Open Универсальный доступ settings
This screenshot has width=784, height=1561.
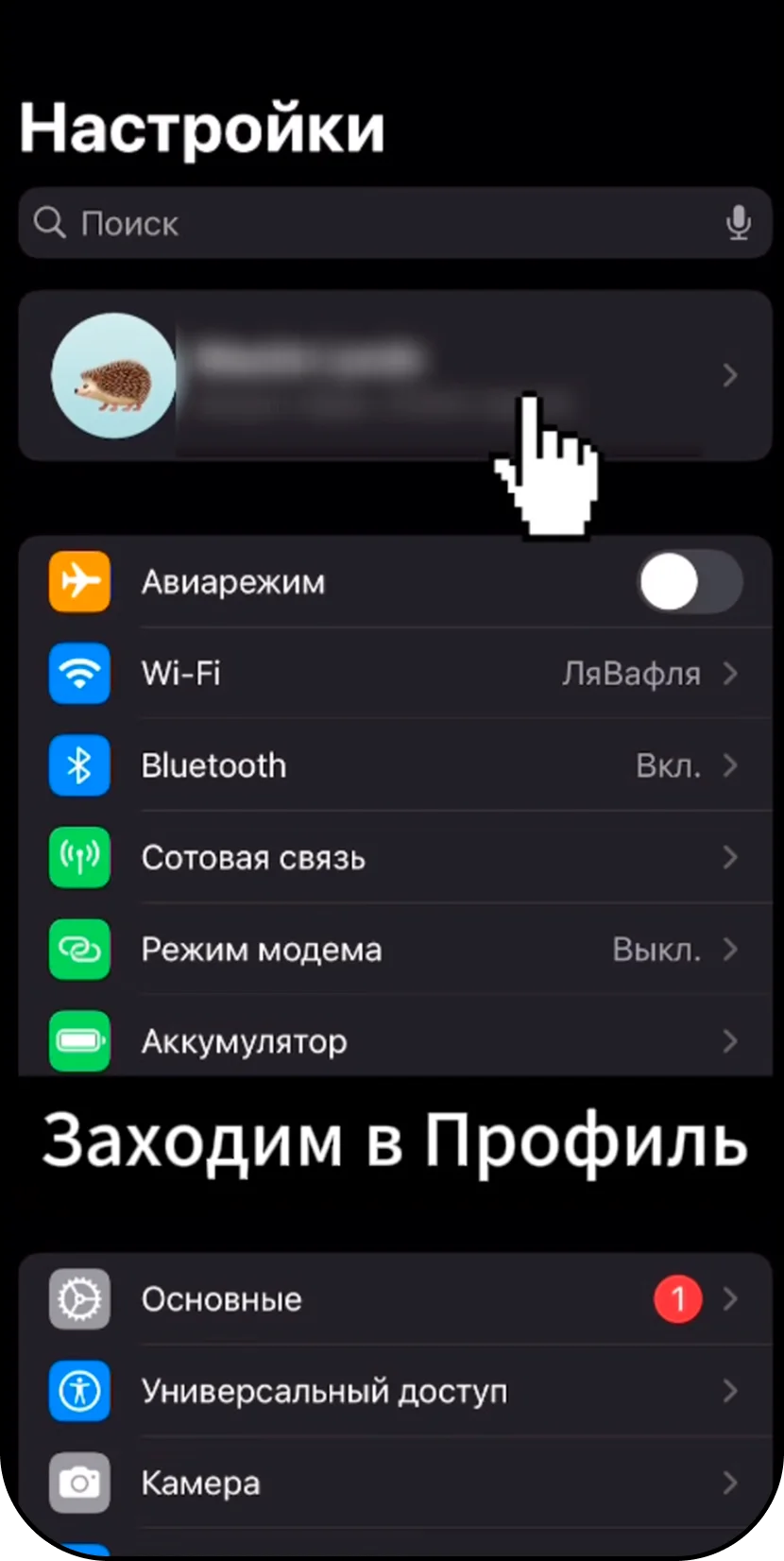pyautogui.click(x=395, y=1391)
